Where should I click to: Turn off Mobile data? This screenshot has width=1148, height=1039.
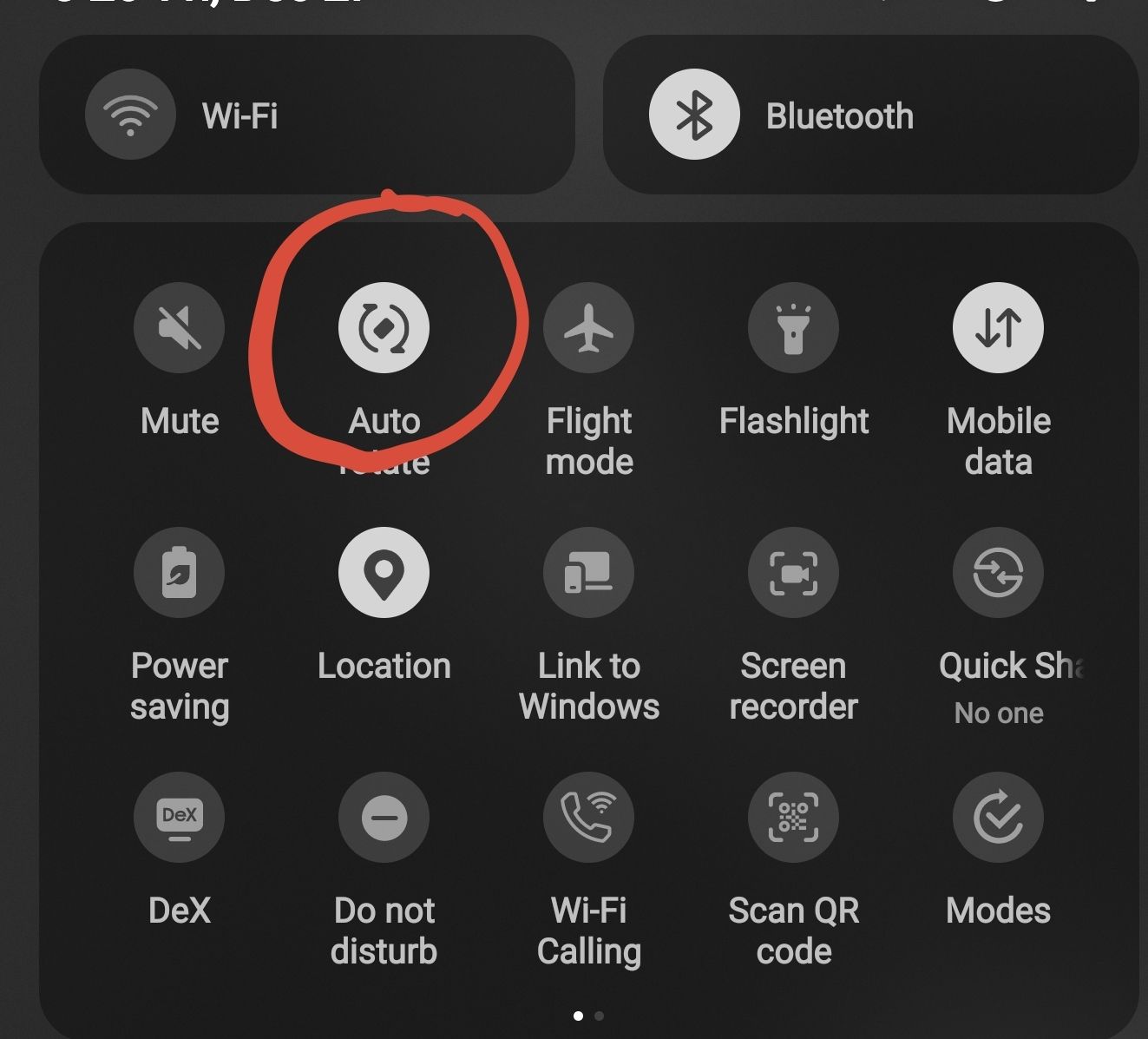(998, 328)
